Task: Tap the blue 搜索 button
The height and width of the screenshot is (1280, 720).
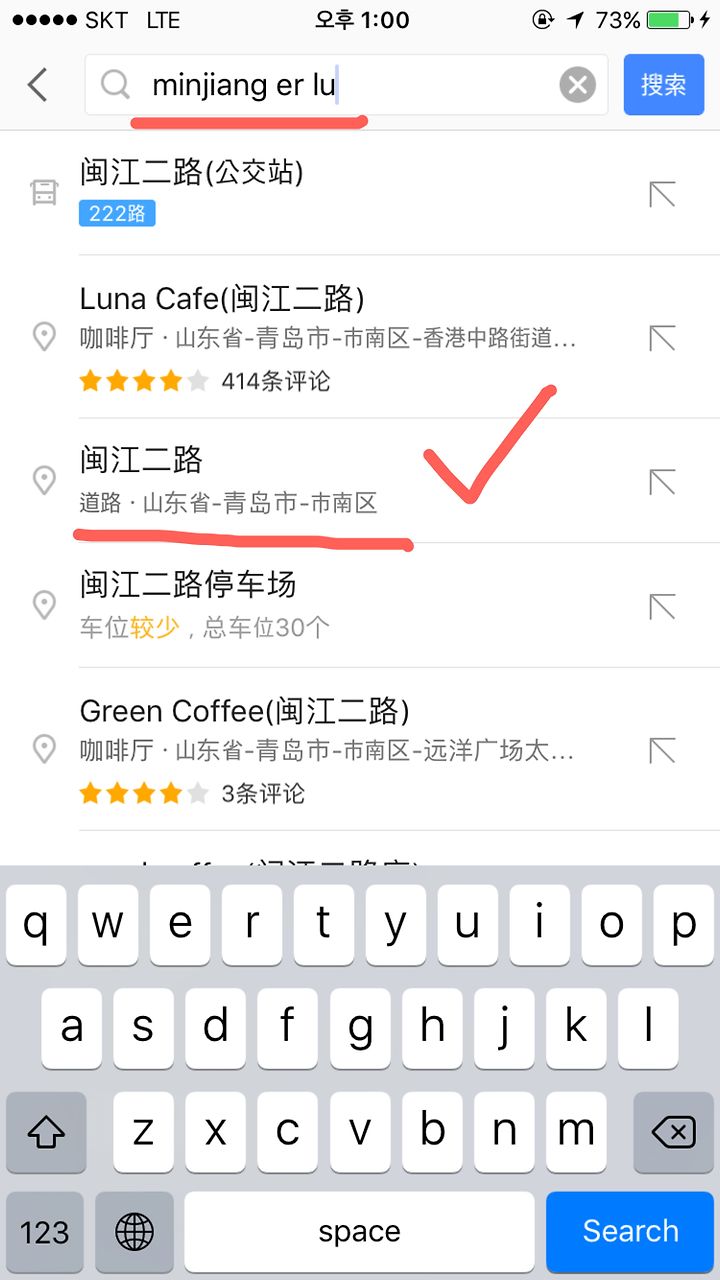Action: (x=664, y=85)
